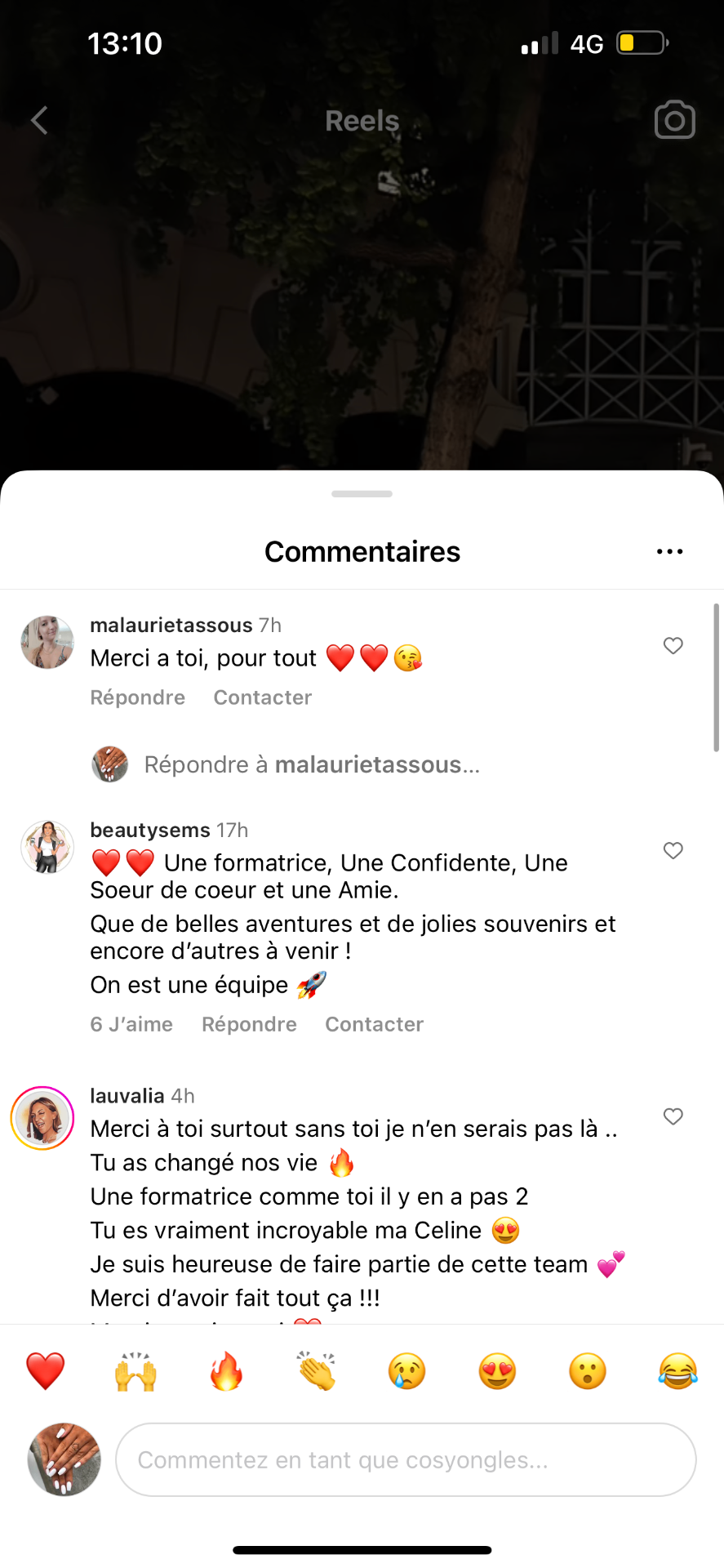Like lauvalia's comment

tap(673, 1116)
